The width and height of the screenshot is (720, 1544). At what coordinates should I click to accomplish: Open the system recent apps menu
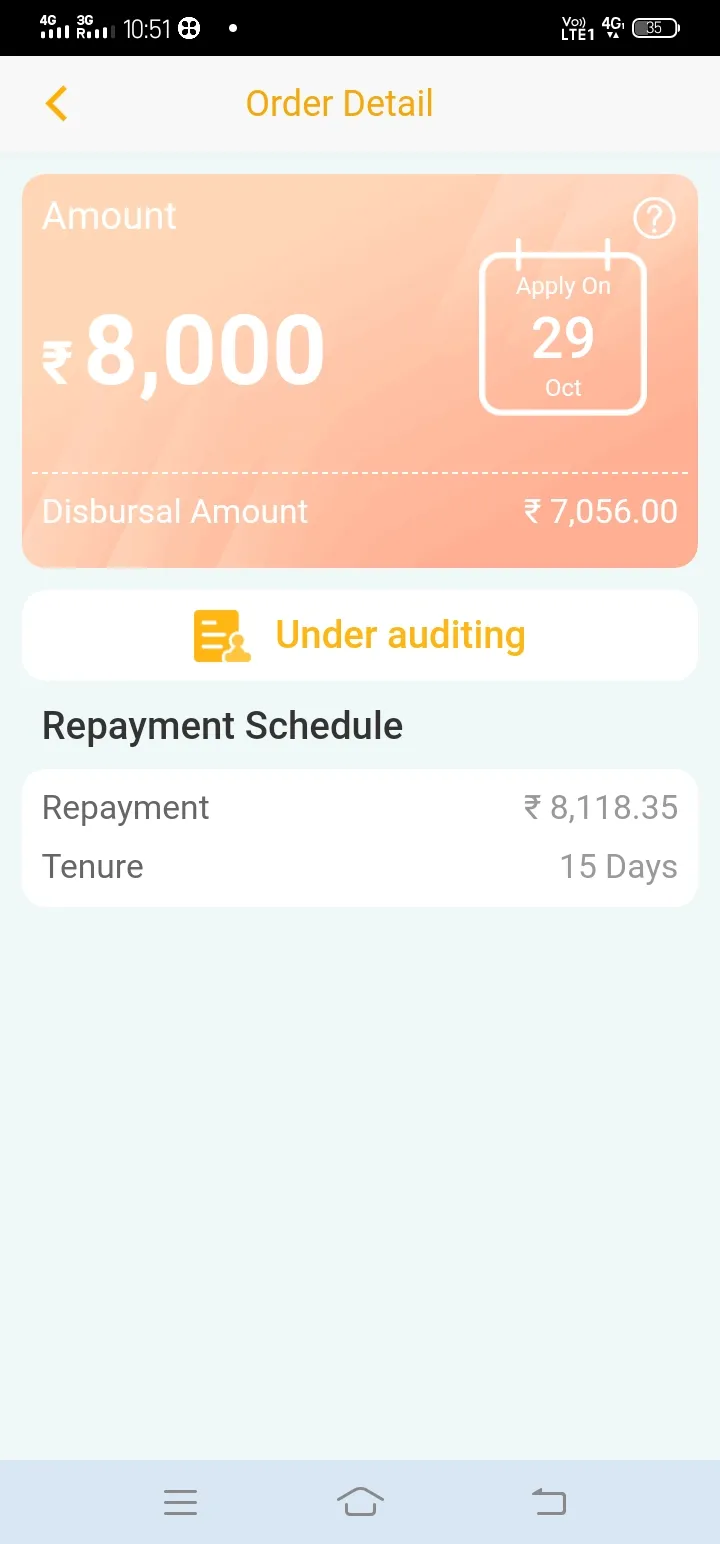180,1501
